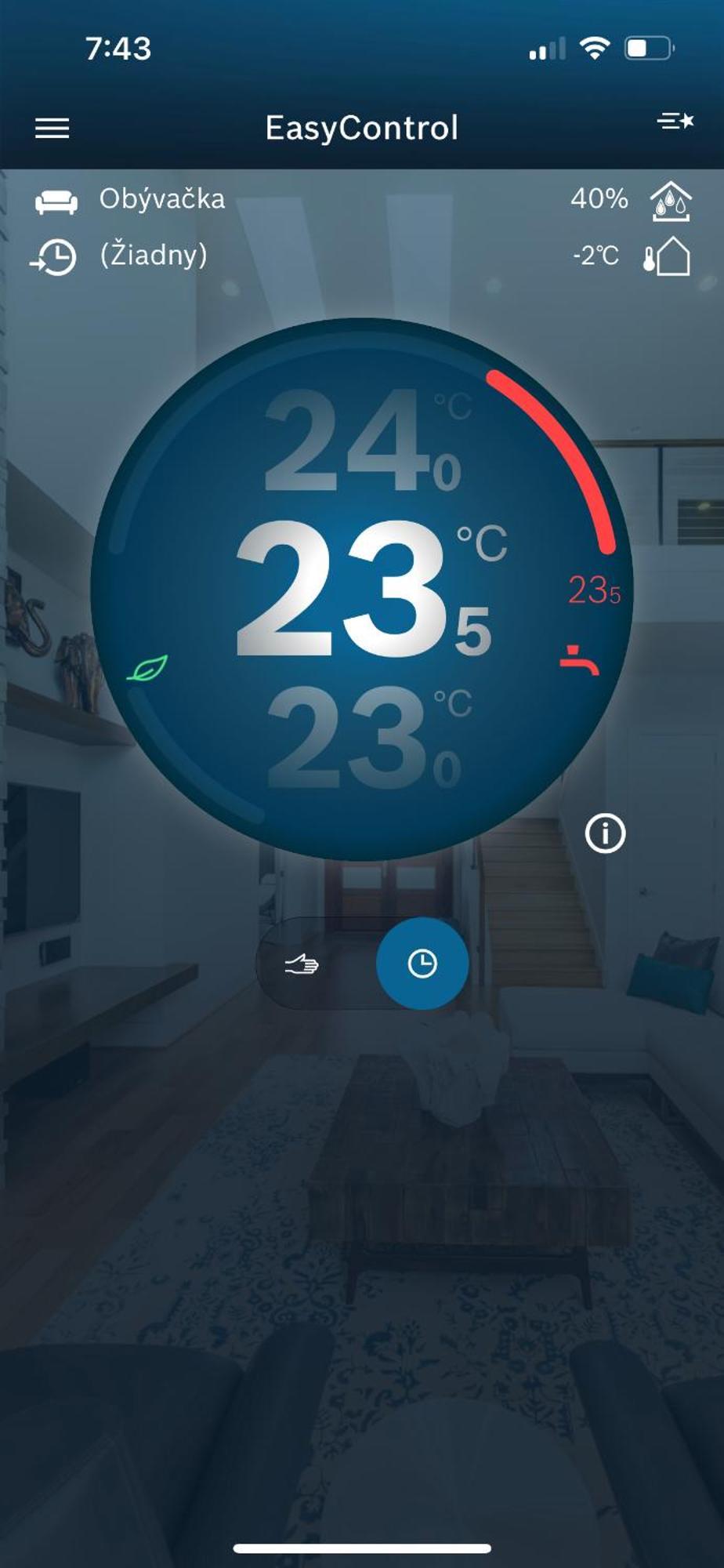
Task: Select the 24.0 °C setpoint
Action: click(364, 441)
